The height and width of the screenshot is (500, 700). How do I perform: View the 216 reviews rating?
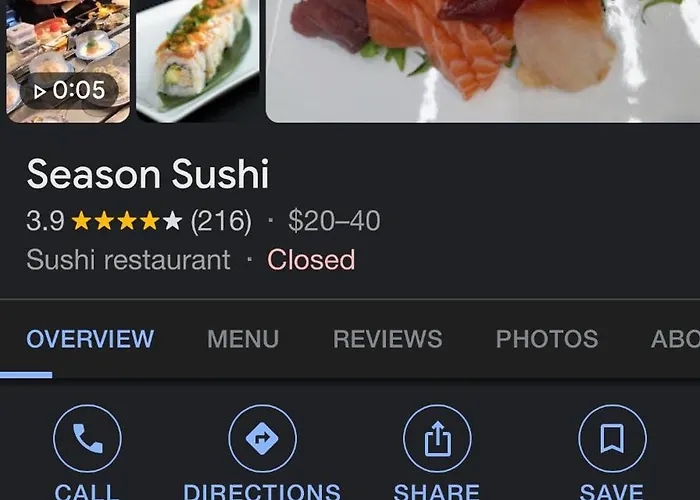click(220, 221)
